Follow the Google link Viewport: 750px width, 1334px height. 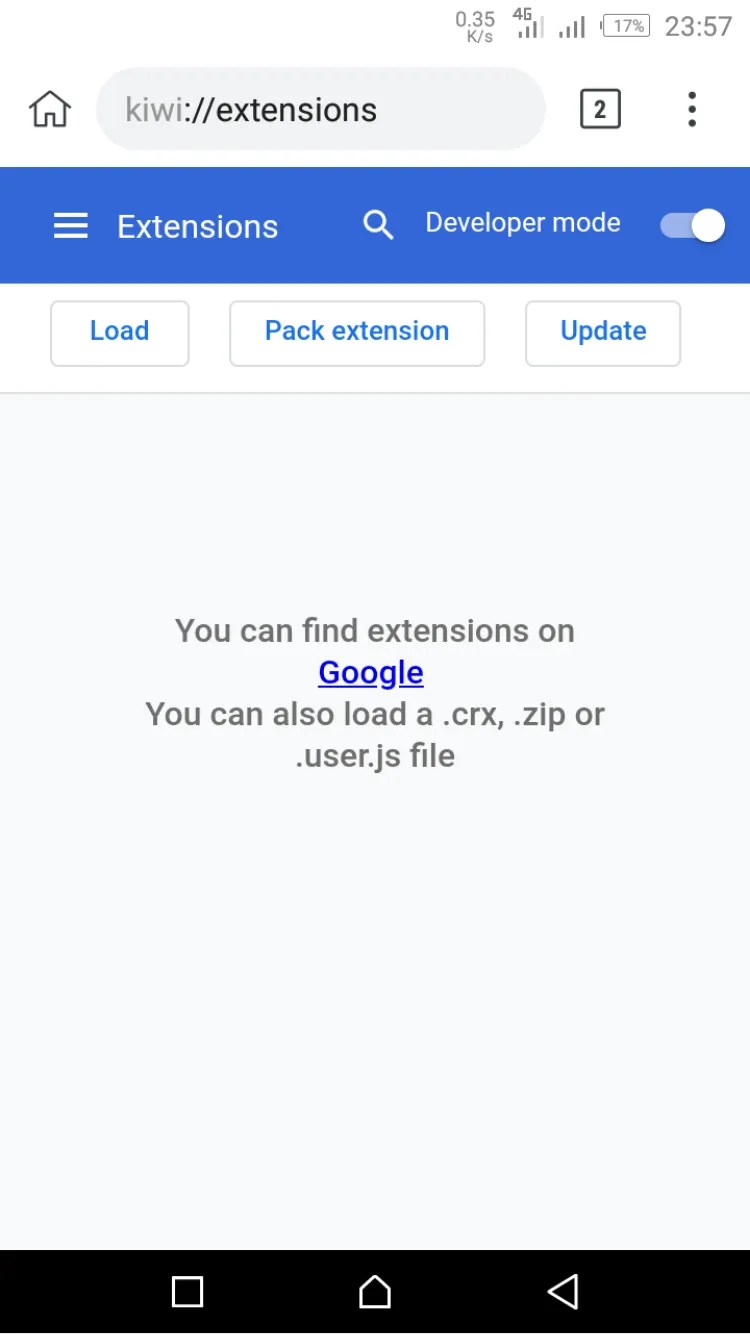coord(371,672)
